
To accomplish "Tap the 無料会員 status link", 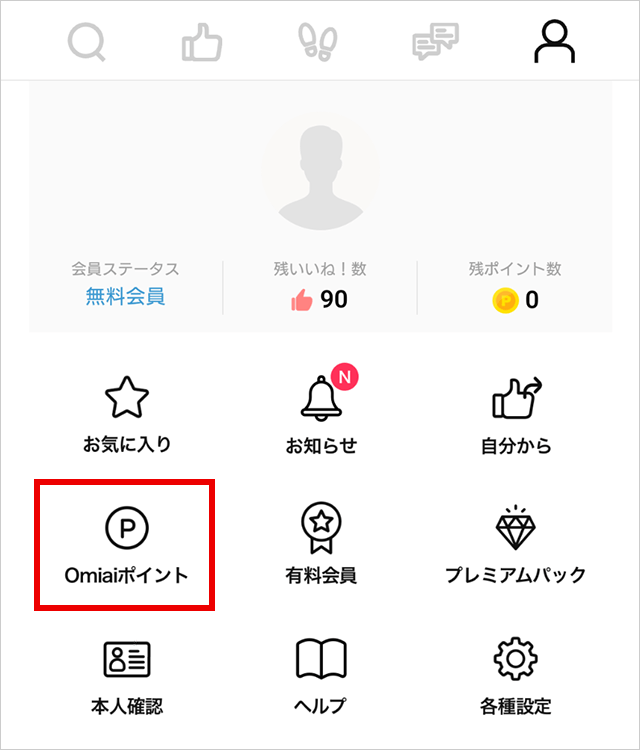I will pos(125,297).
